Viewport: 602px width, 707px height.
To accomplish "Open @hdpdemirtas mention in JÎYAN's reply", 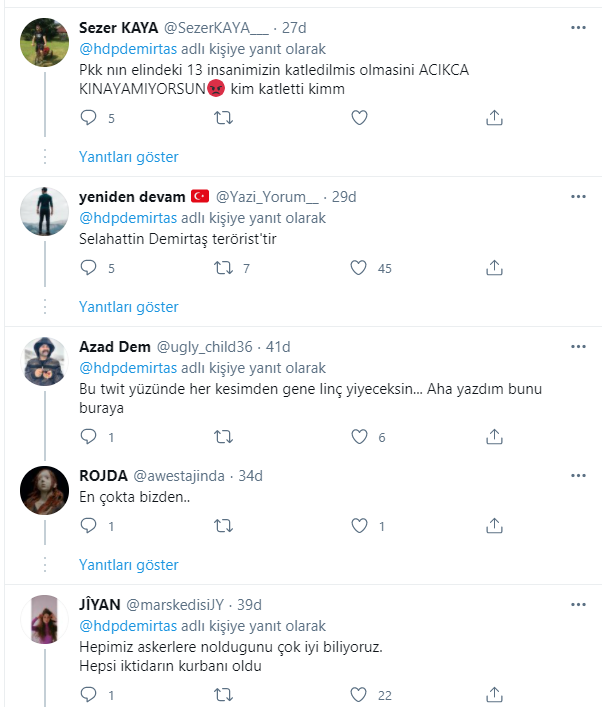I will [127, 626].
